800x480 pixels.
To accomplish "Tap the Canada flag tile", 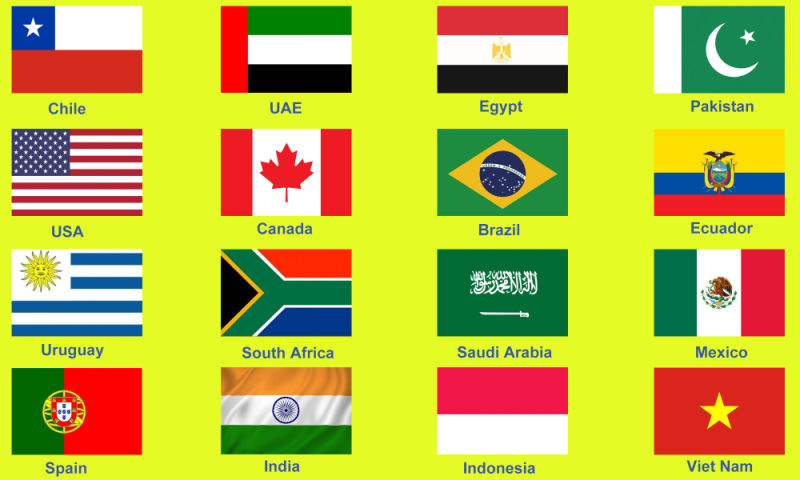I will tap(286, 172).
